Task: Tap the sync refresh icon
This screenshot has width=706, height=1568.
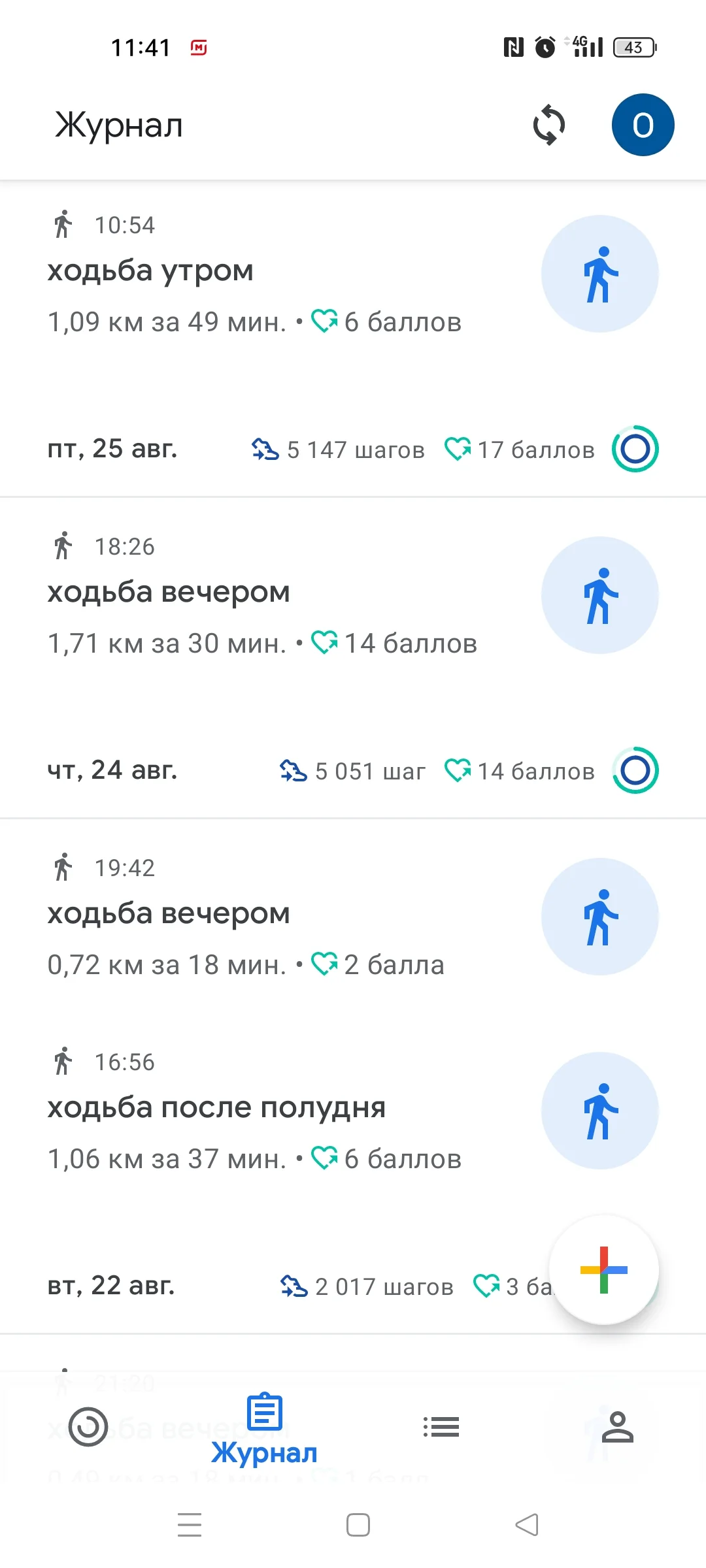Action: pos(548,125)
